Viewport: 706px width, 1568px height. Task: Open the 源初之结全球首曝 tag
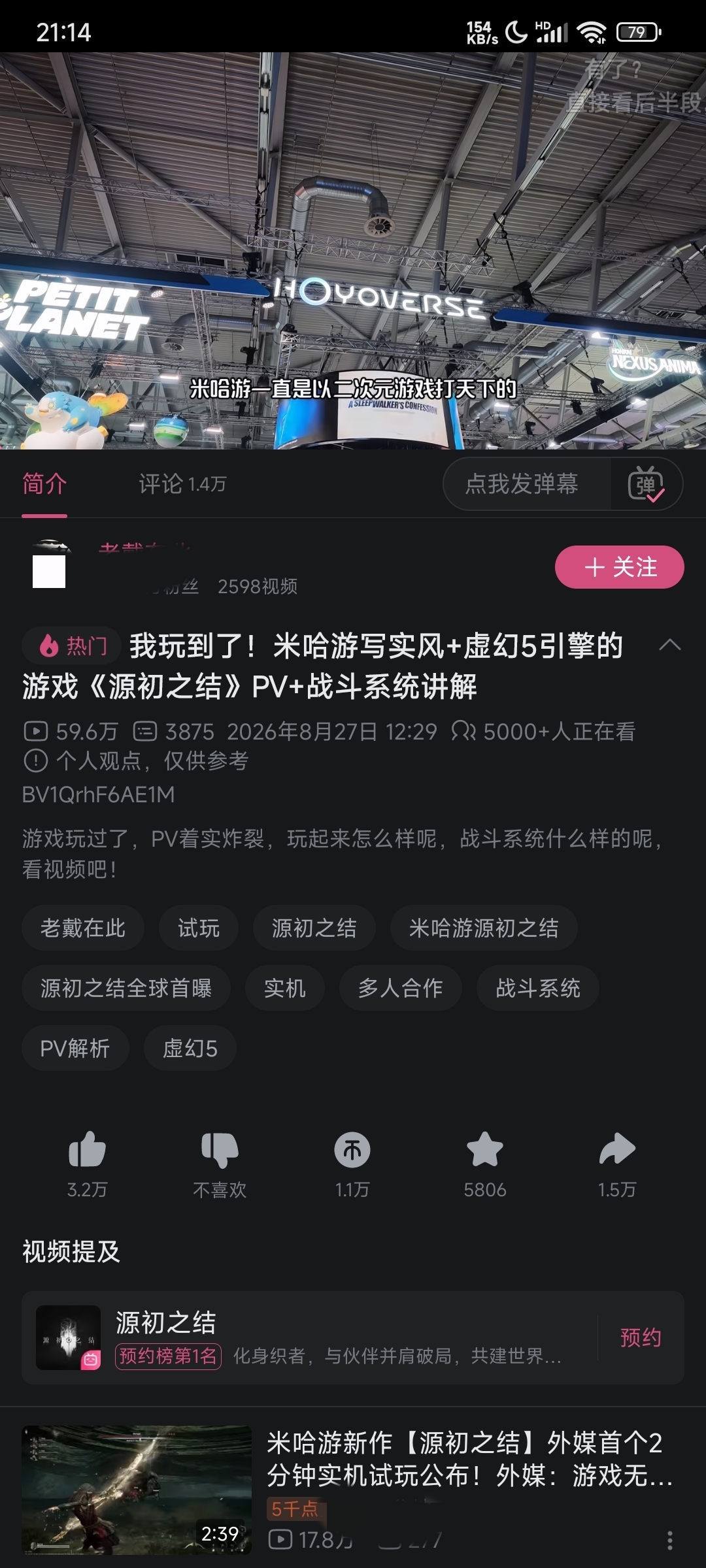126,988
